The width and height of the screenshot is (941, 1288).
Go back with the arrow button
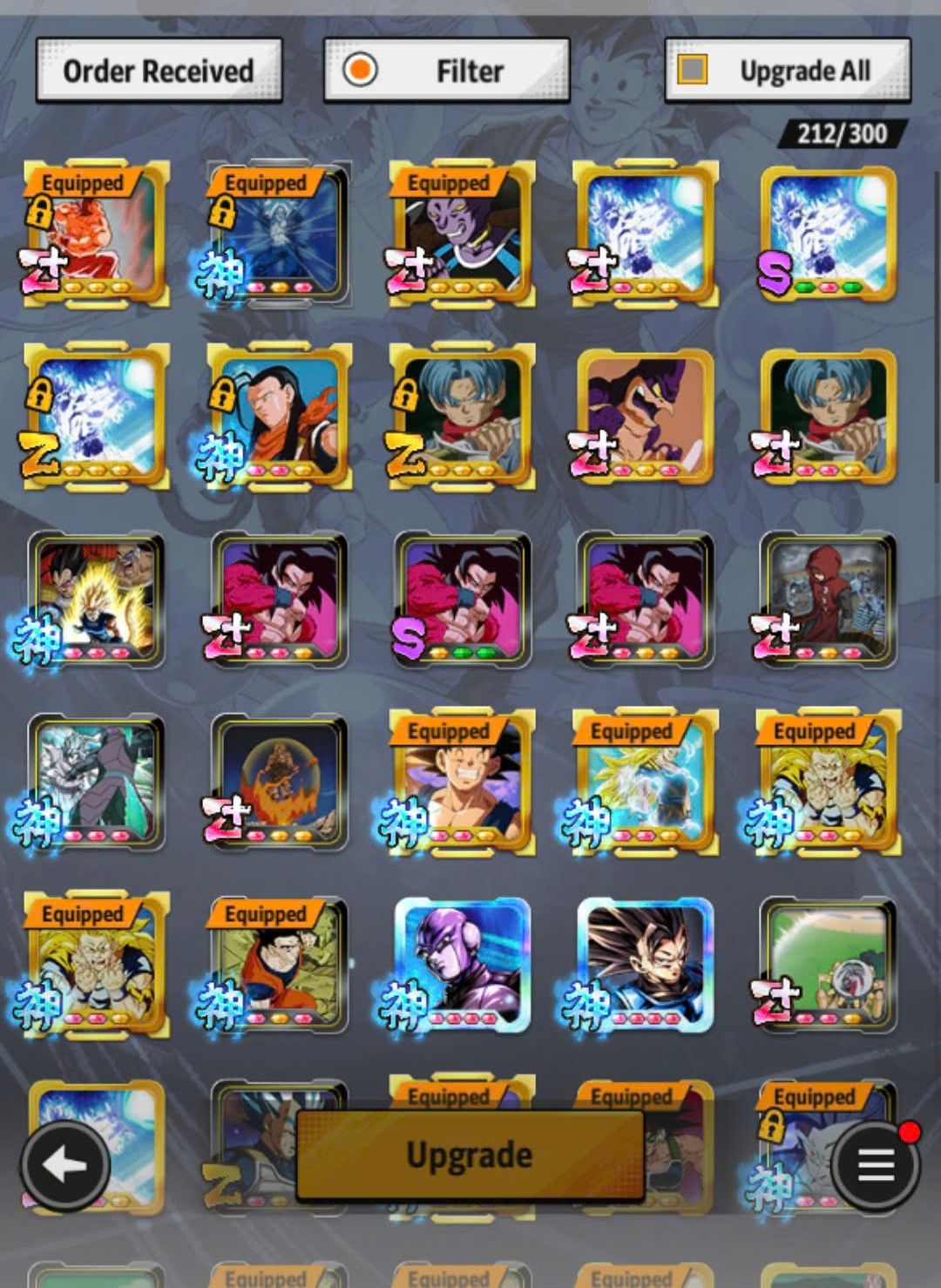(66, 1165)
